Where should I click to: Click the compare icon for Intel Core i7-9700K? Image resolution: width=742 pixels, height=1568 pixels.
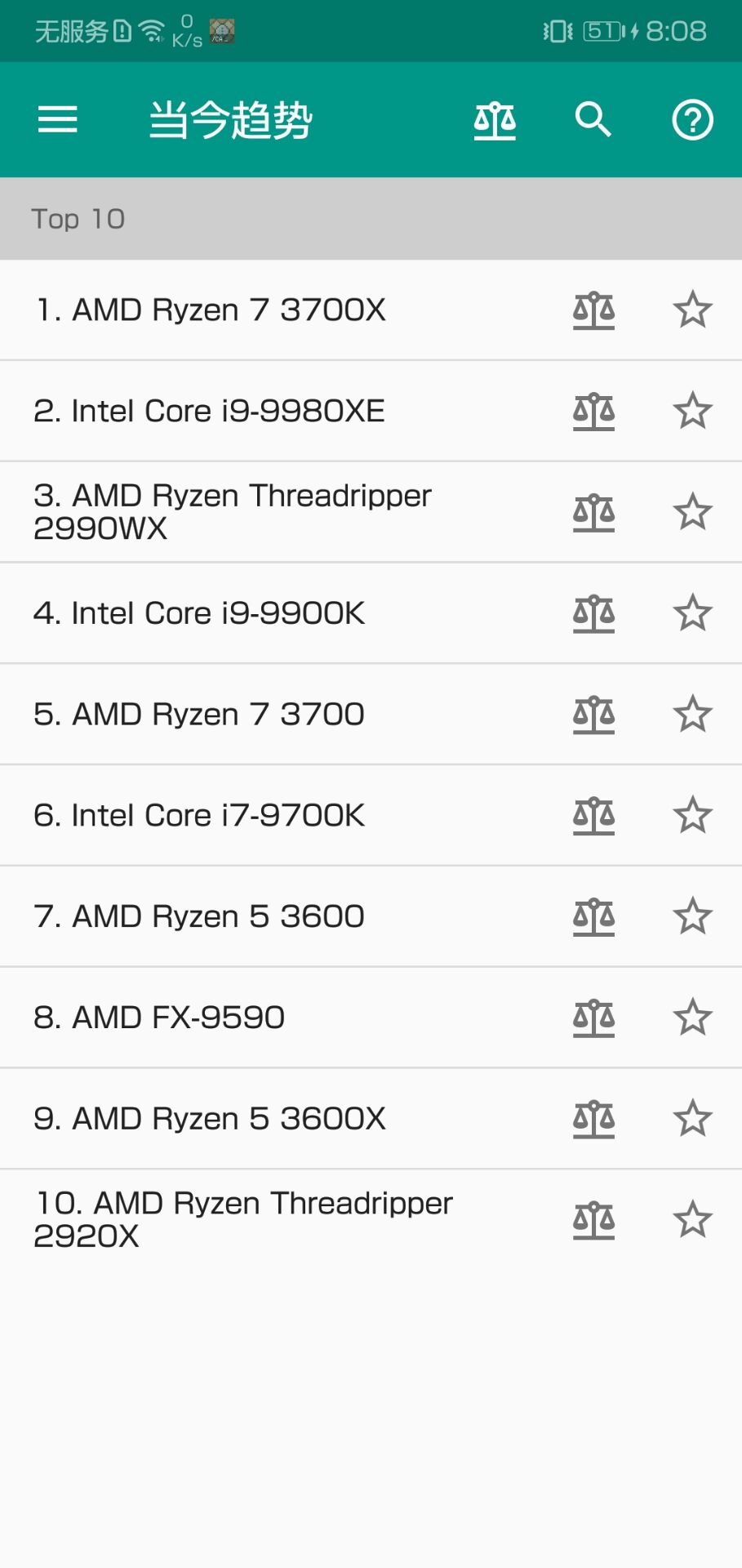coord(593,814)
